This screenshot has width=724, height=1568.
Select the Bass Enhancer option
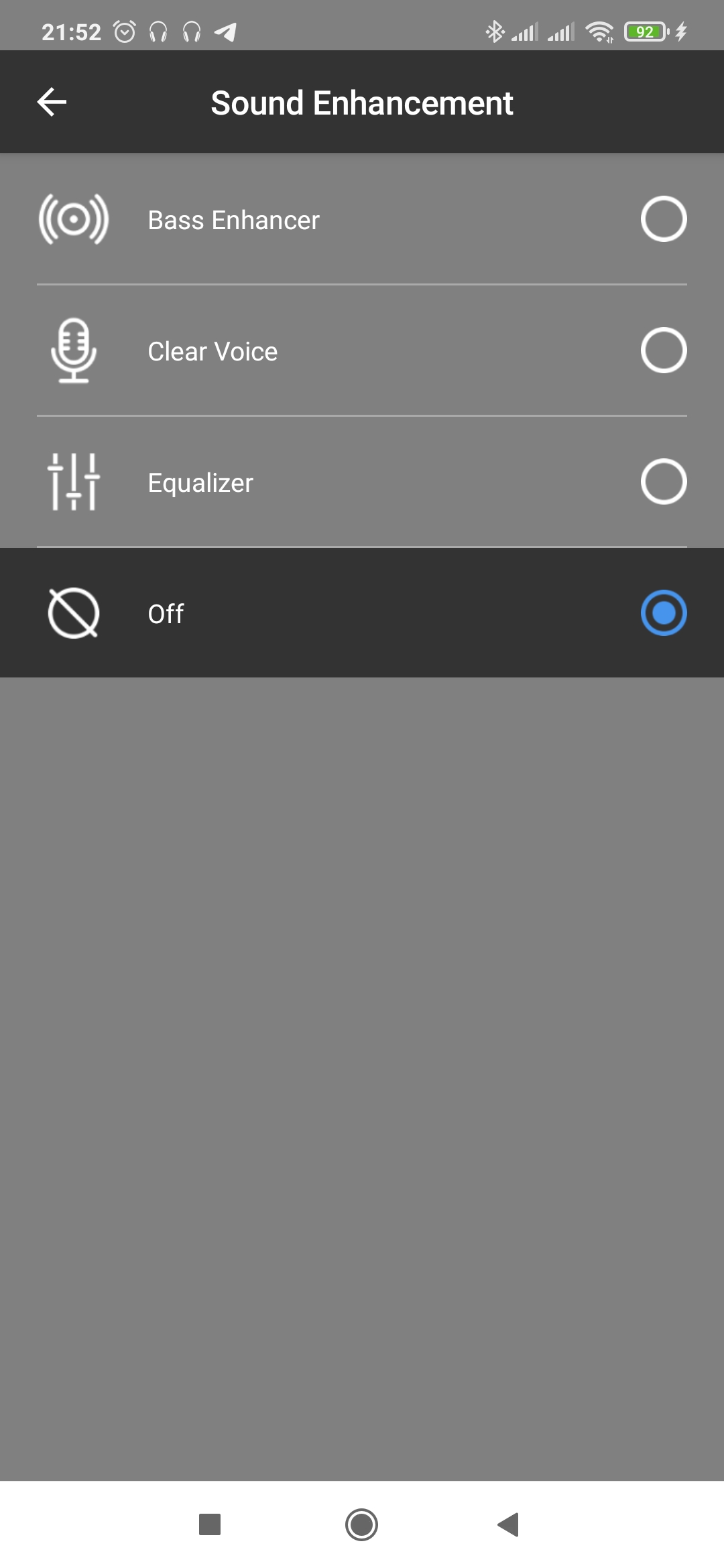[x=663, y=219]
